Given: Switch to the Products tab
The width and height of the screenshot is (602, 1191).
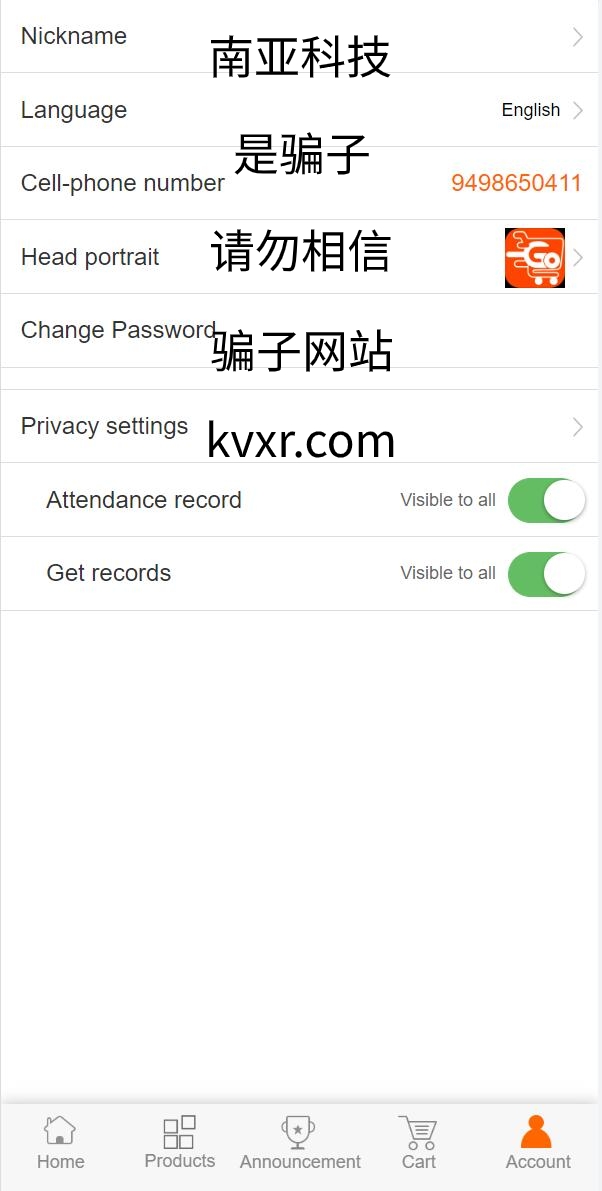Looking at the screenshot, I should 180,1143.
